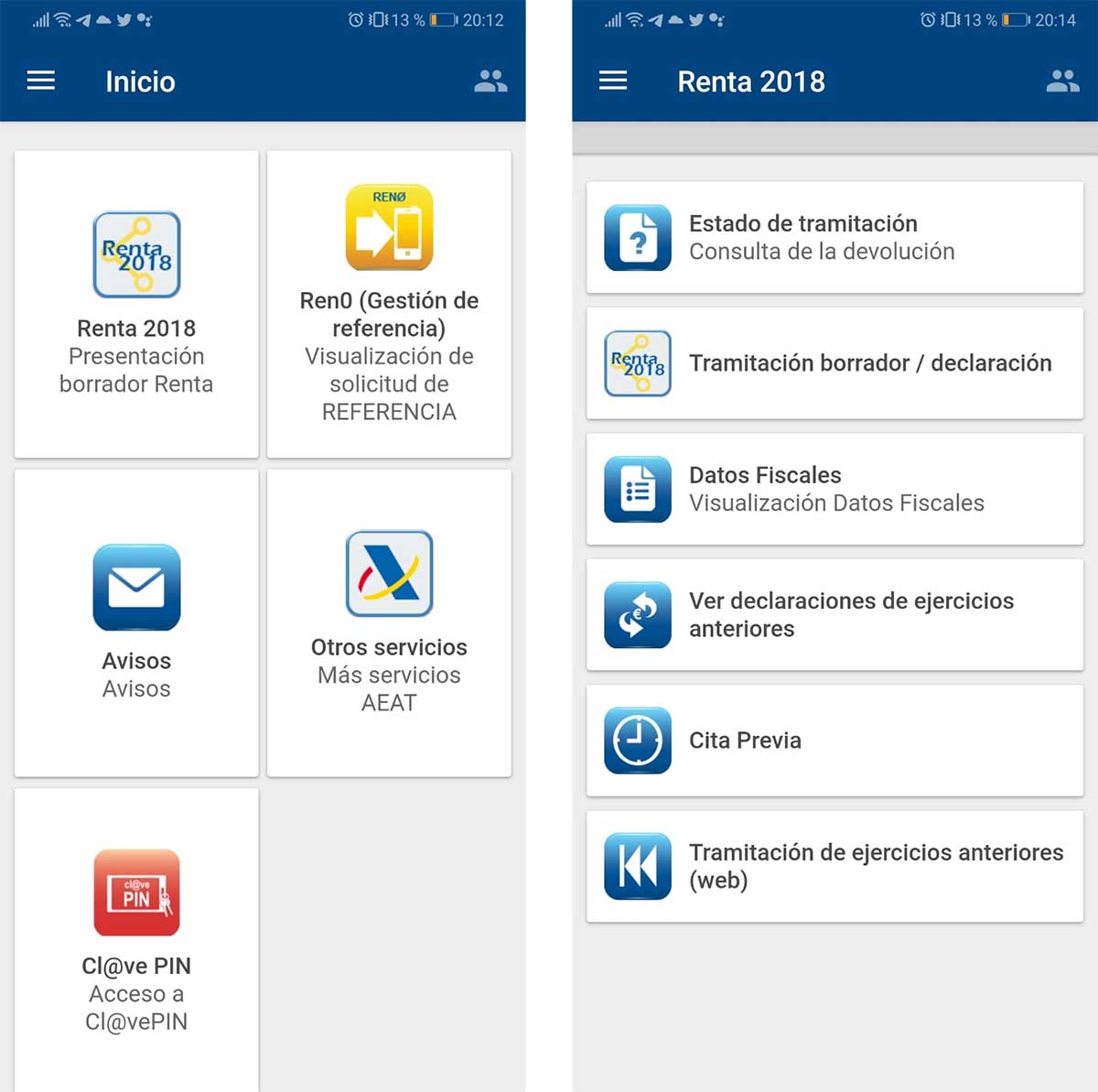Open the Cl@ve PIN card

coord(136,938)
